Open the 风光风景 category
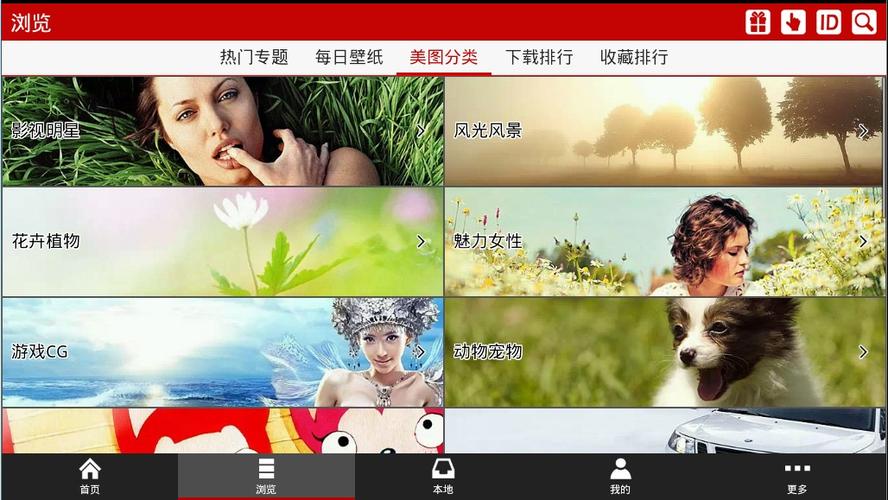The height and width of the screenshot is (500, 888). point(665,131)
